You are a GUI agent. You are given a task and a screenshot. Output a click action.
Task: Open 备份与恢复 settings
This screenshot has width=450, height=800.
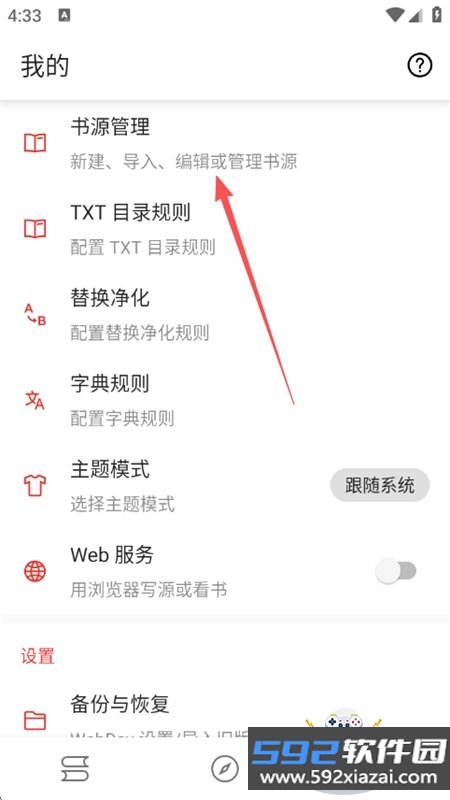(x=225, y=714)
